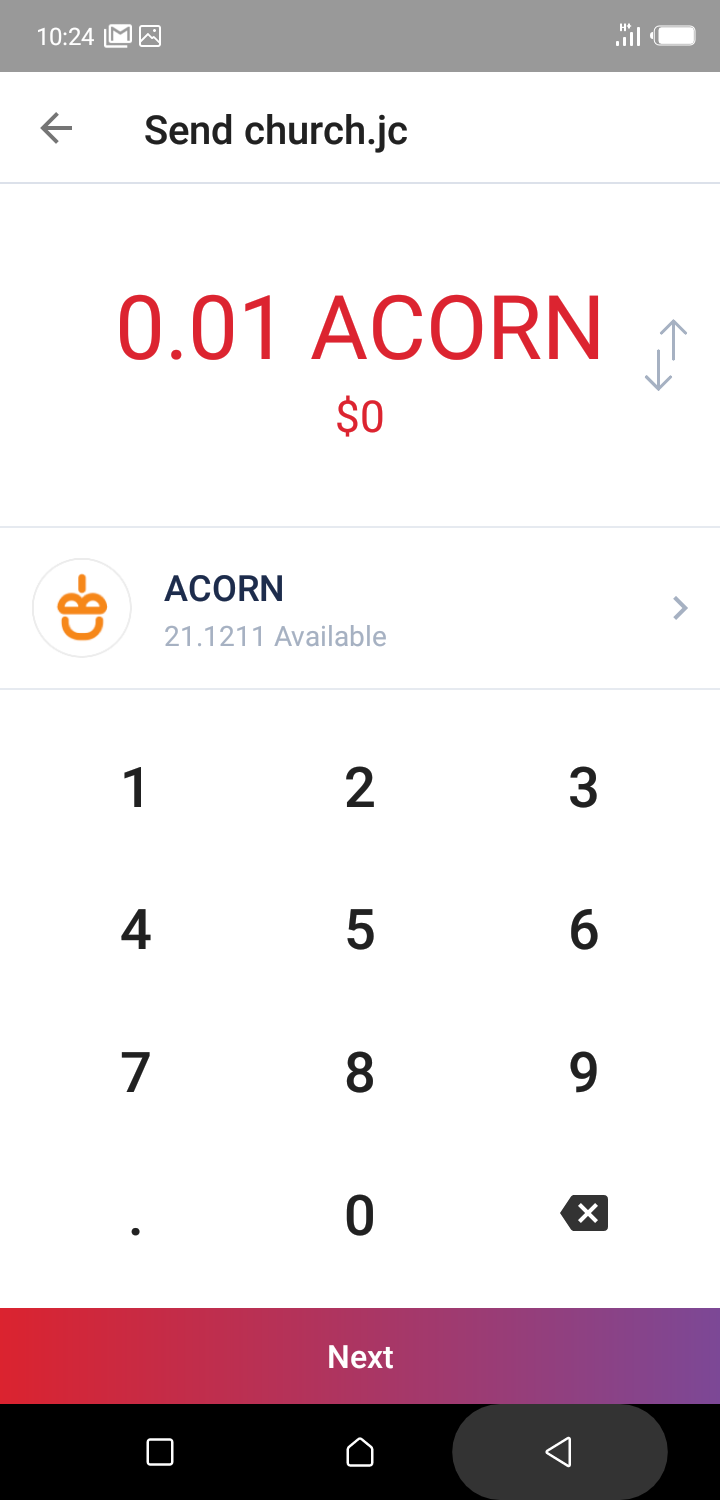
Task: Tap keypad number 9
Action: (583, 1073)
